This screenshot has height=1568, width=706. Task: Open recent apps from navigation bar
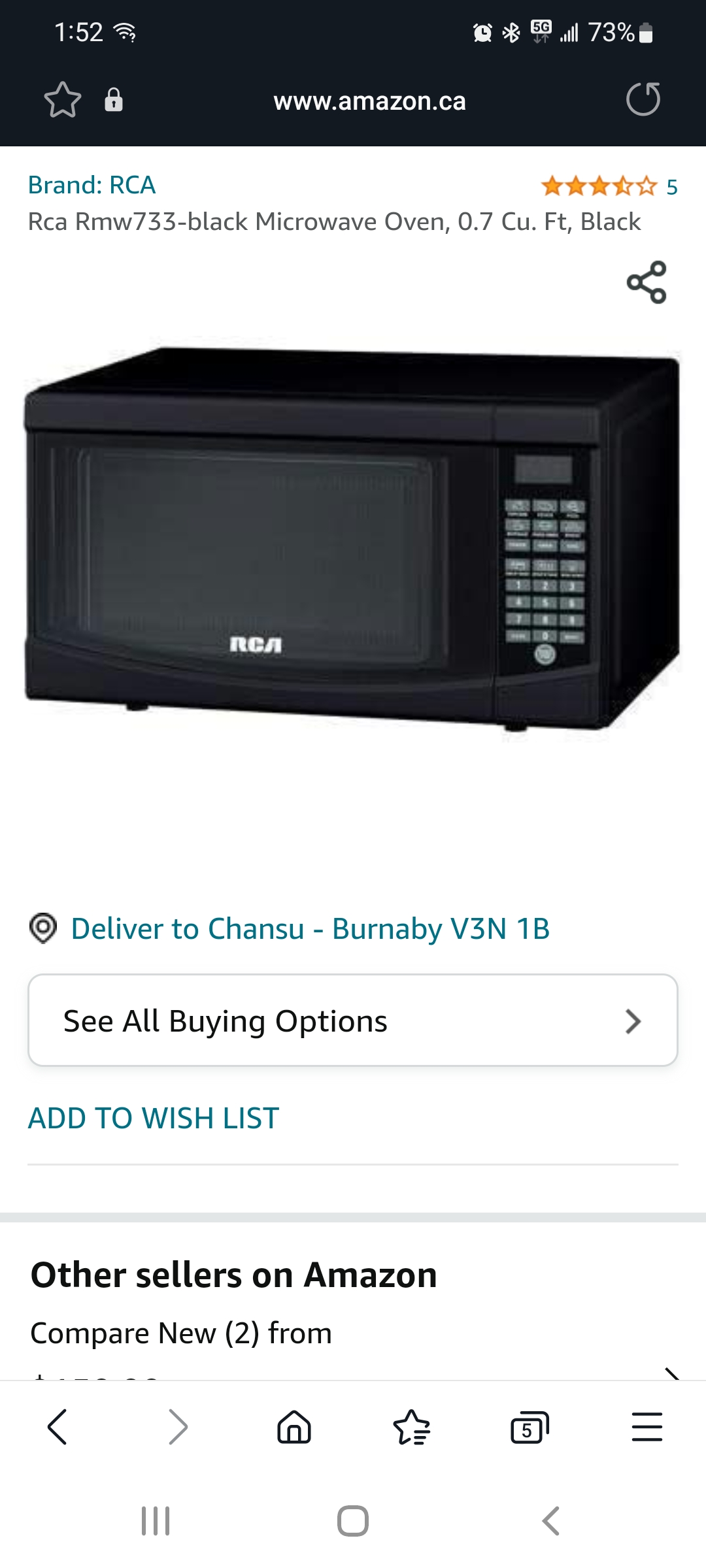click(x=156, y=1521)
